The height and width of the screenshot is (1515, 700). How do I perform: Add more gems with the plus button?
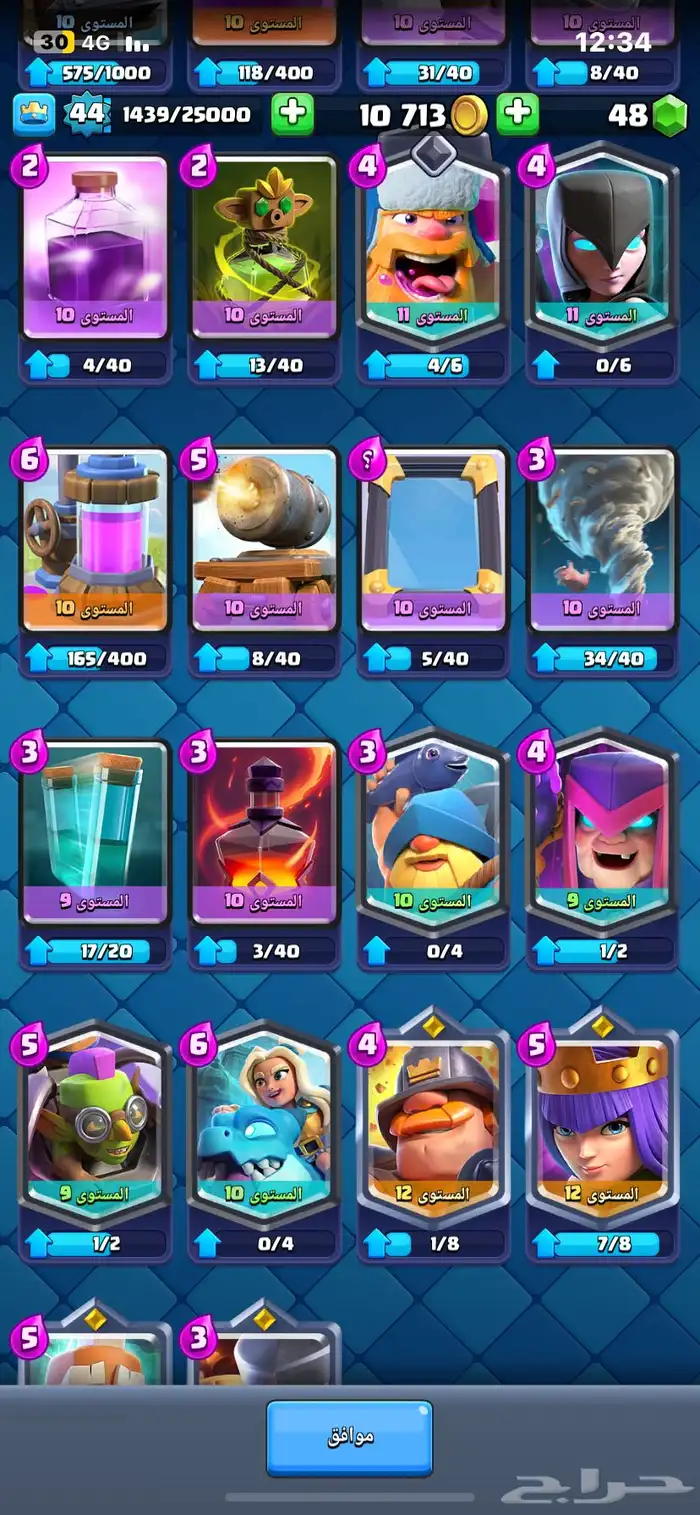[x=517, y=113]
